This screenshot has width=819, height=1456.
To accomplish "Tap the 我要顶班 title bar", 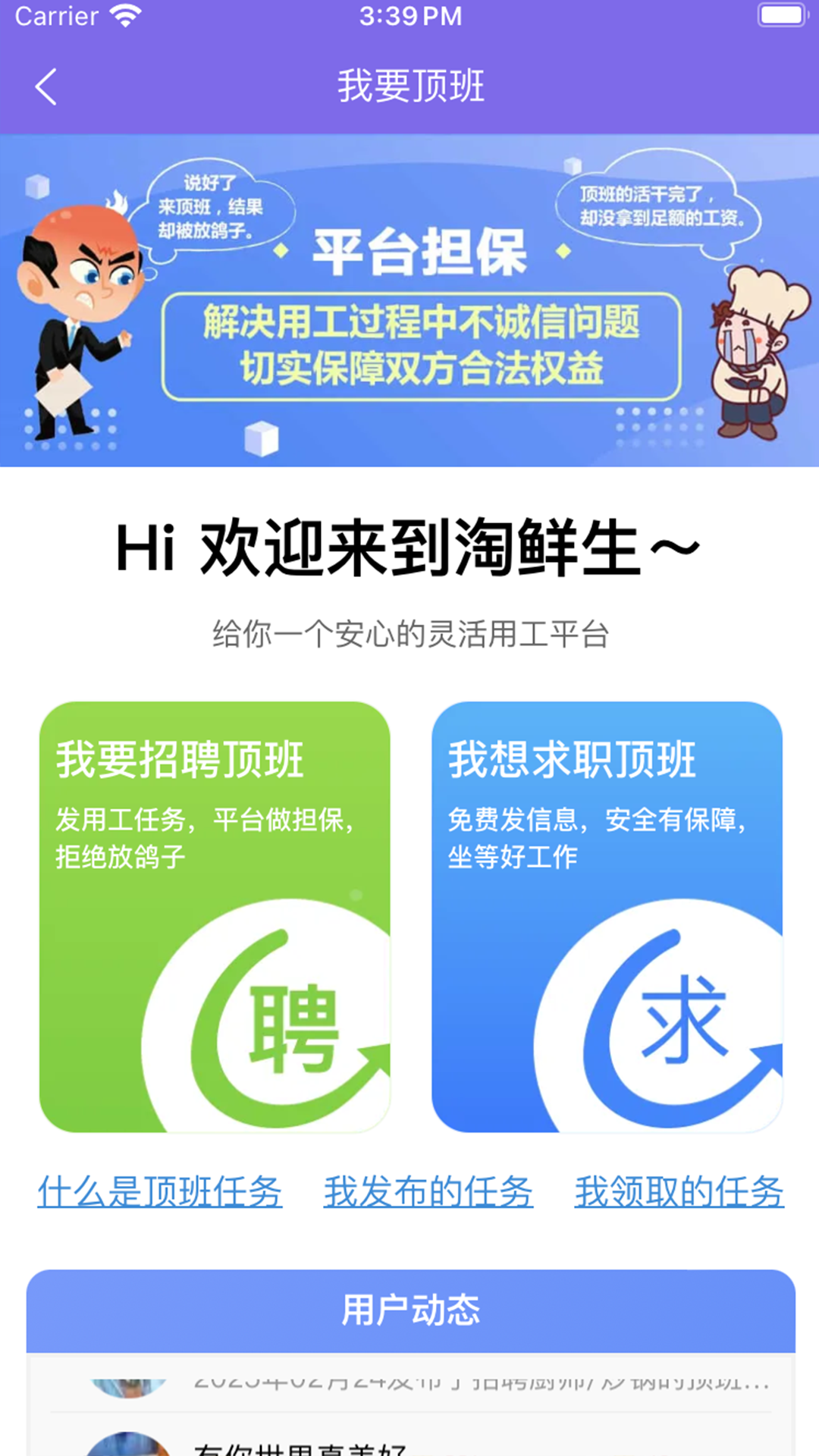I will coord(409,85).
